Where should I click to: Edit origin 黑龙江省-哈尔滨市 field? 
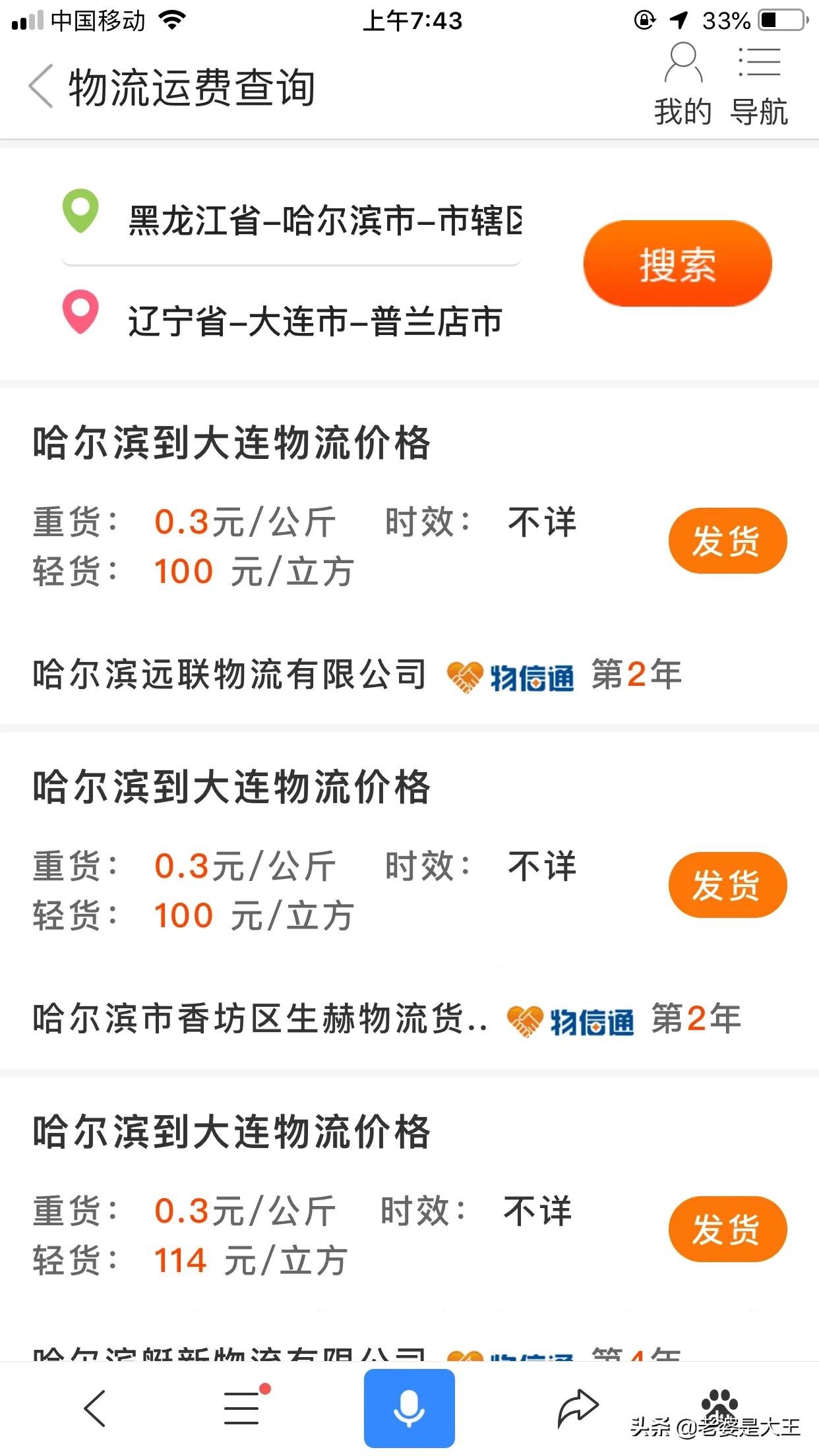[x=324, y=220]
